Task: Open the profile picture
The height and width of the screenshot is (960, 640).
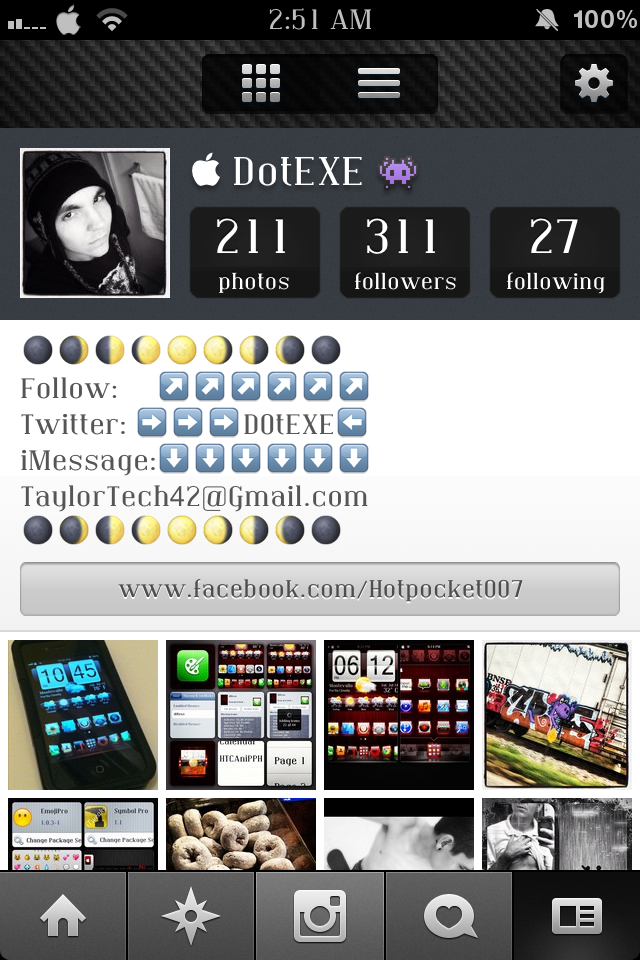Action: (x=95, y=223)
